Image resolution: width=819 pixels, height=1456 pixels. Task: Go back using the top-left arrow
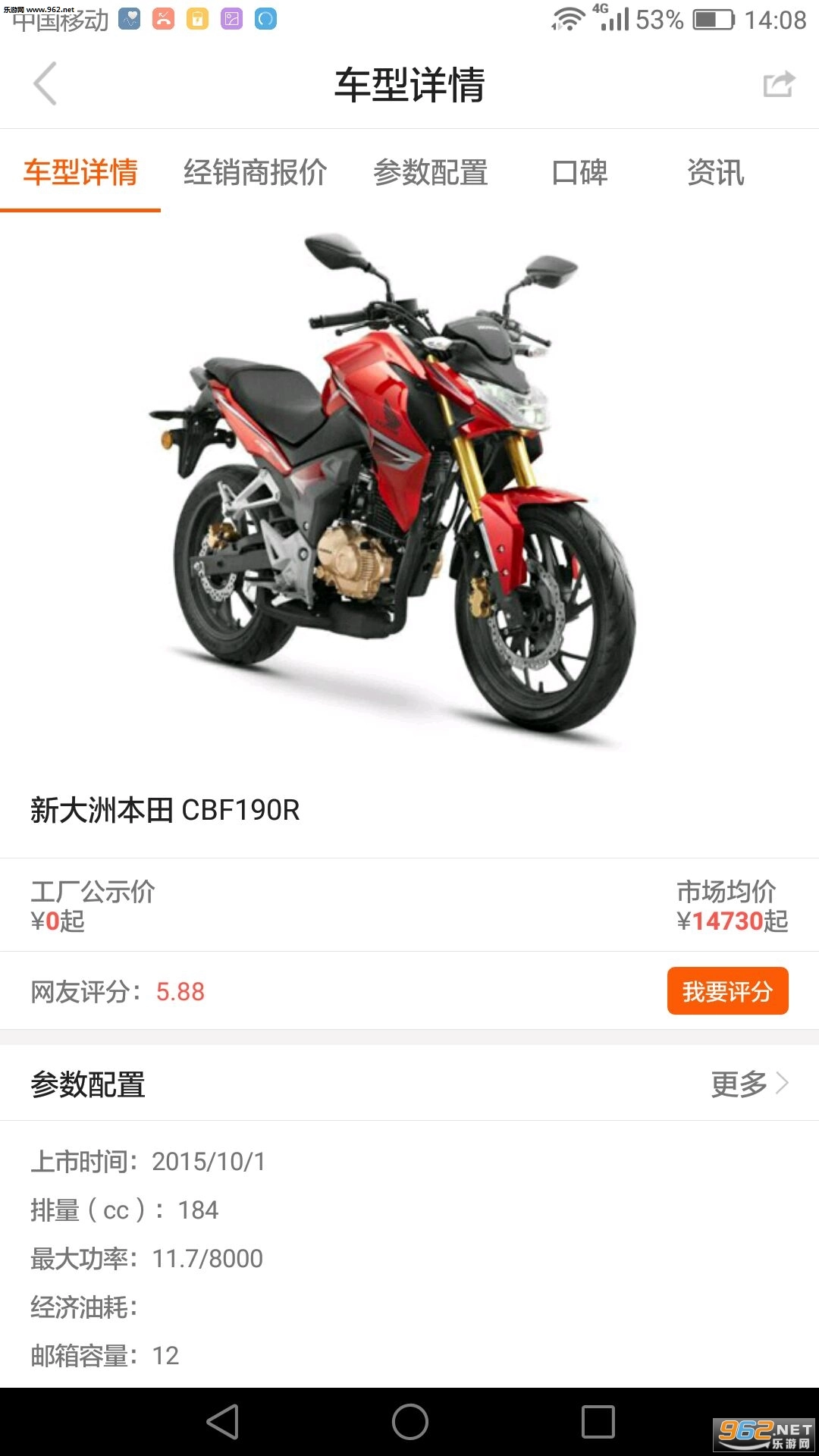[45, 83]
